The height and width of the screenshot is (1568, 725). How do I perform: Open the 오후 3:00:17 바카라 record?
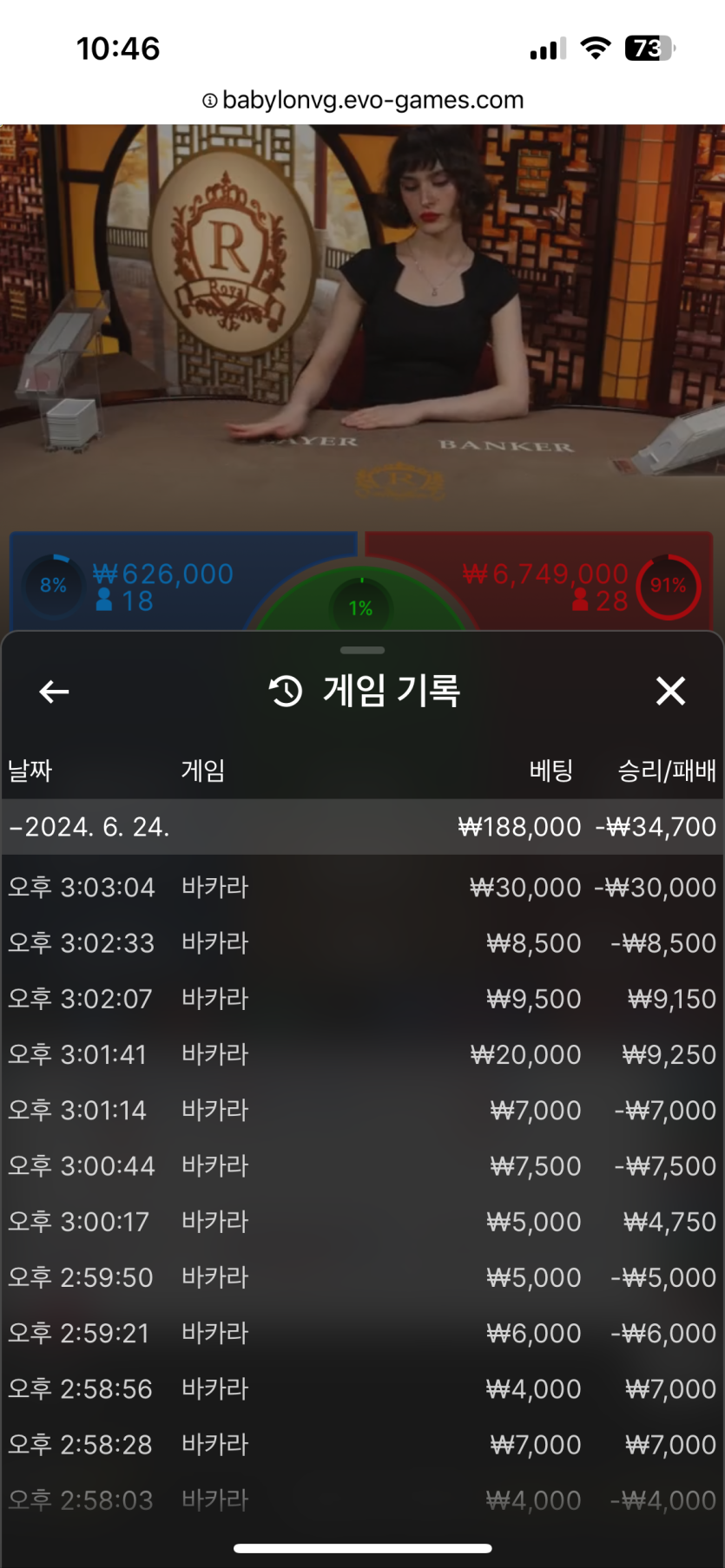[x=362, y=1222]
